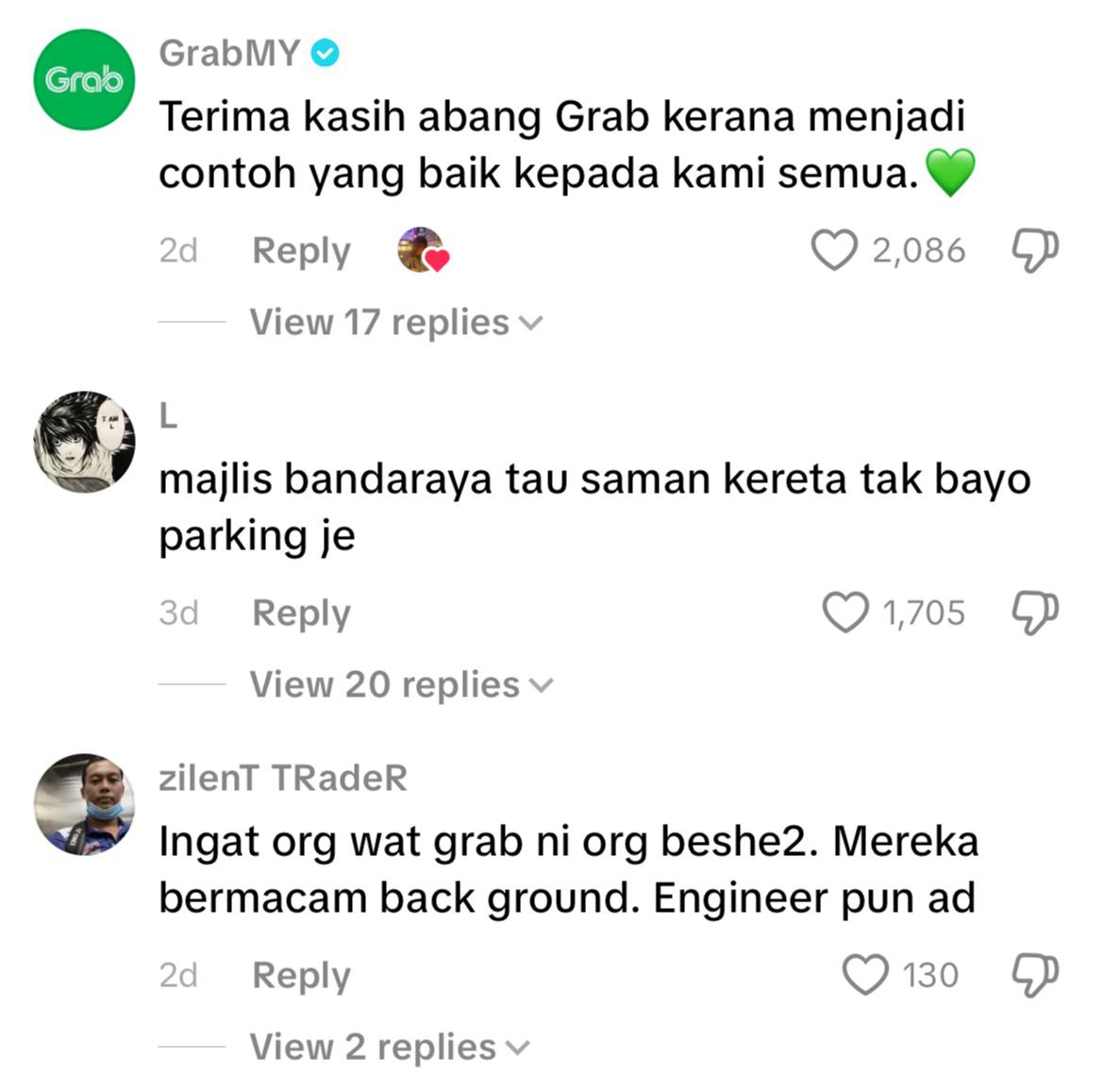Open the GrabMY username link

tap(229, 54)
